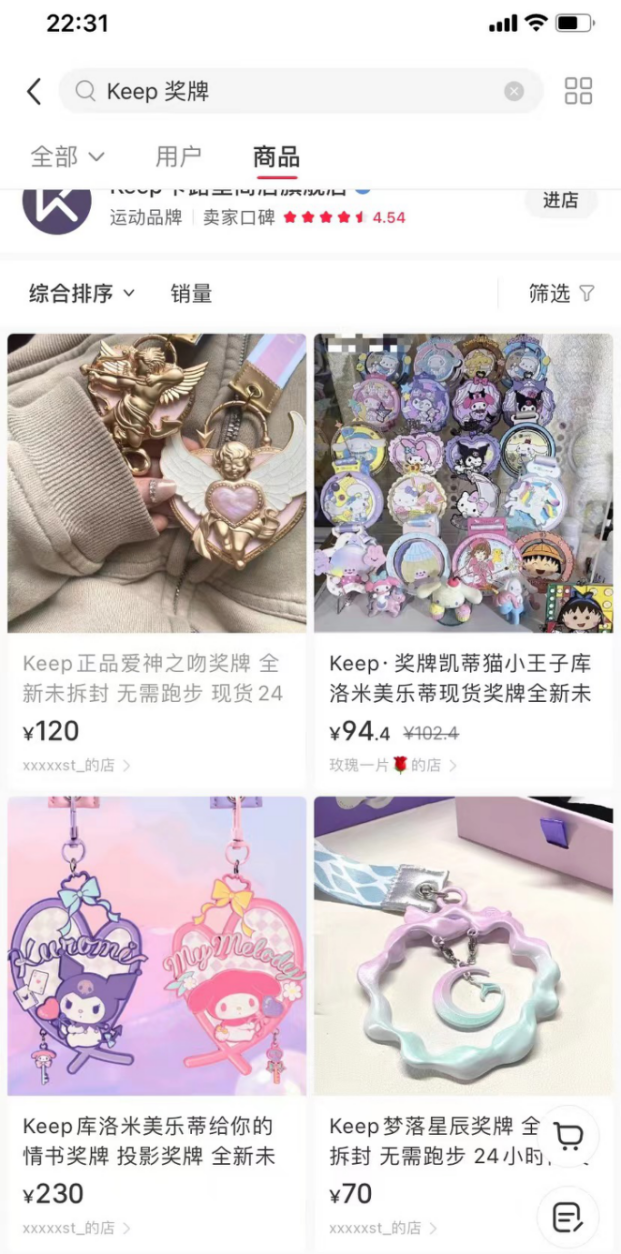The height and width of the screenshot is (1254, 621).
Task: Clear the search text
Action: click(514, 92)
